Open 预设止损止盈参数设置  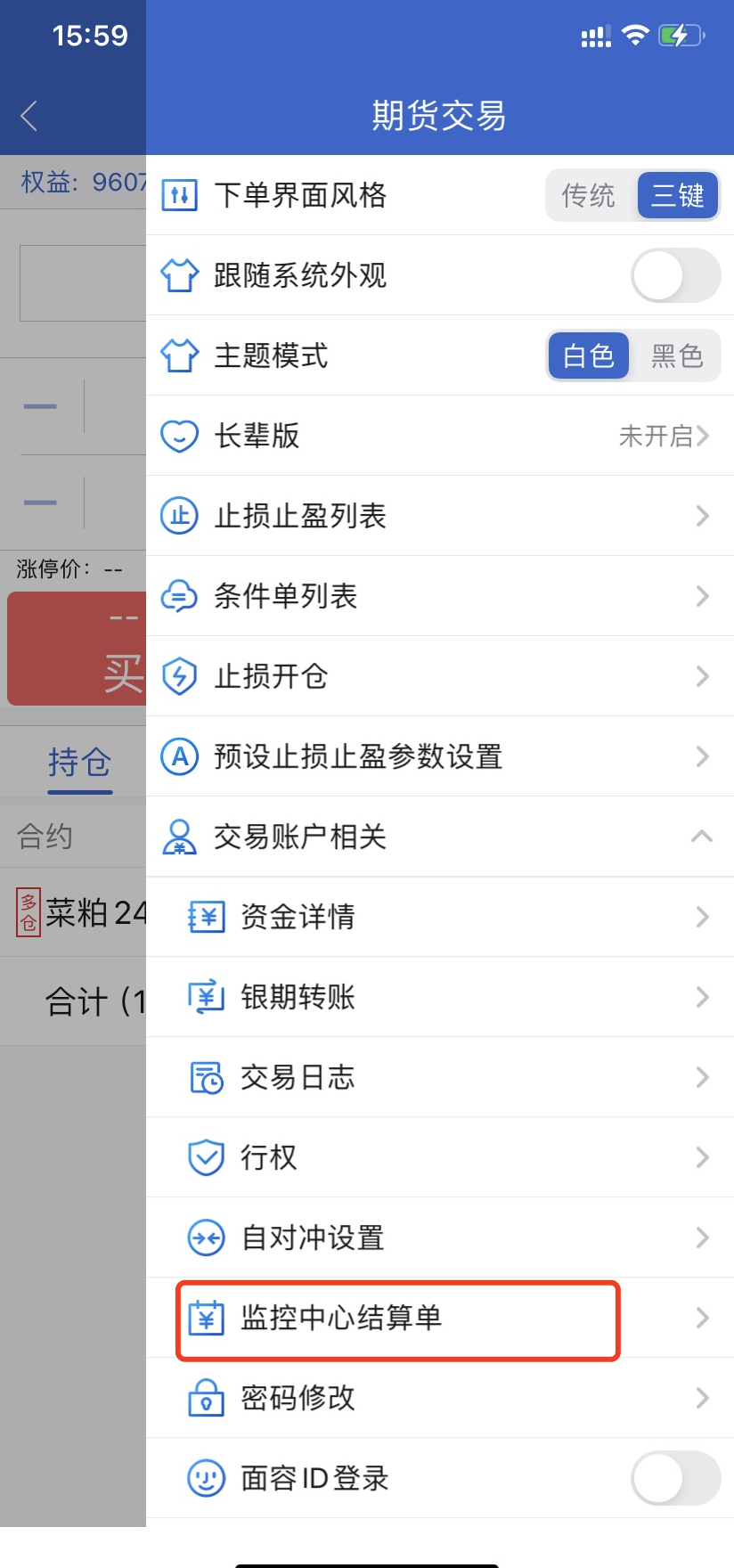(x=439, y=756)
